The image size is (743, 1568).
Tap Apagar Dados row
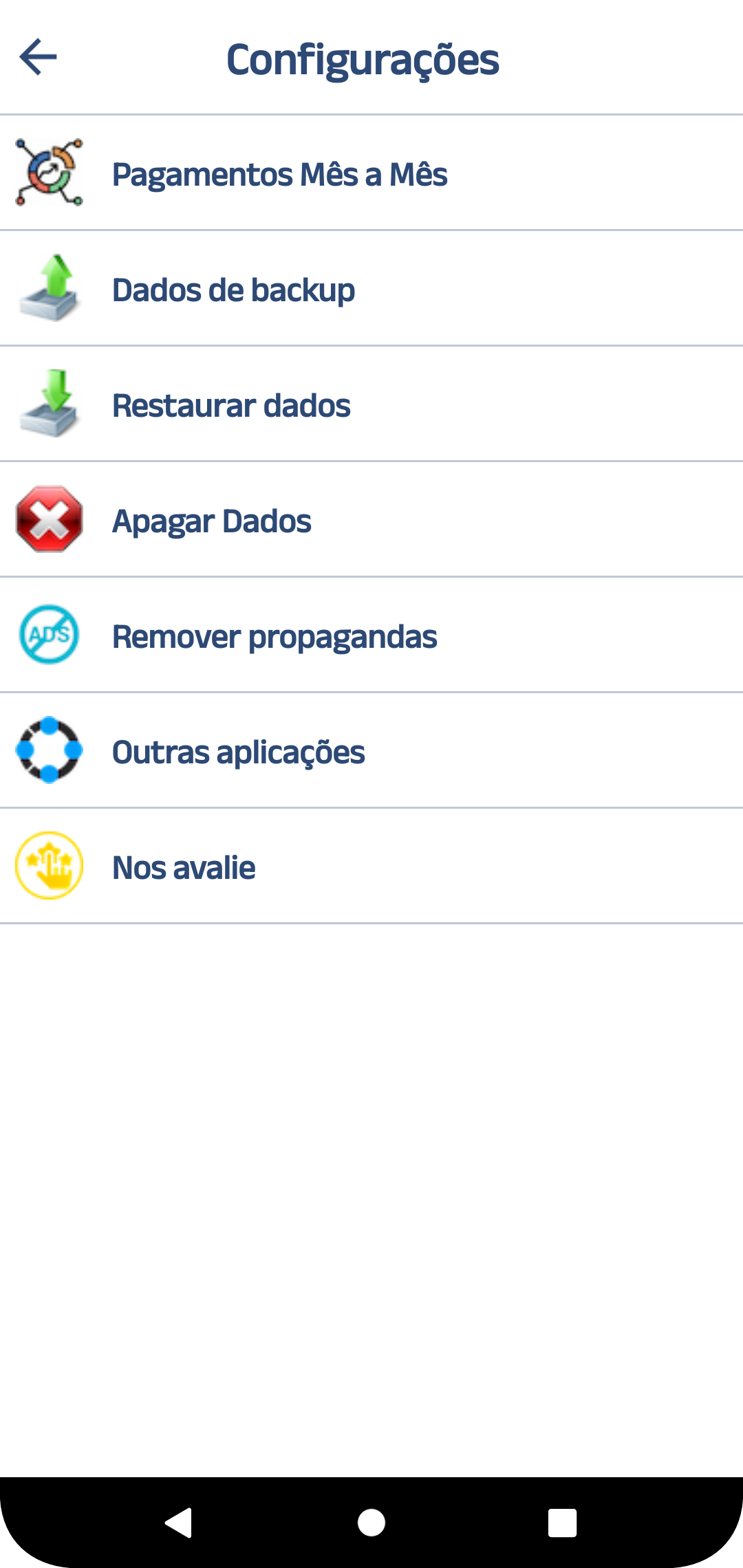[x=212, y=521]
